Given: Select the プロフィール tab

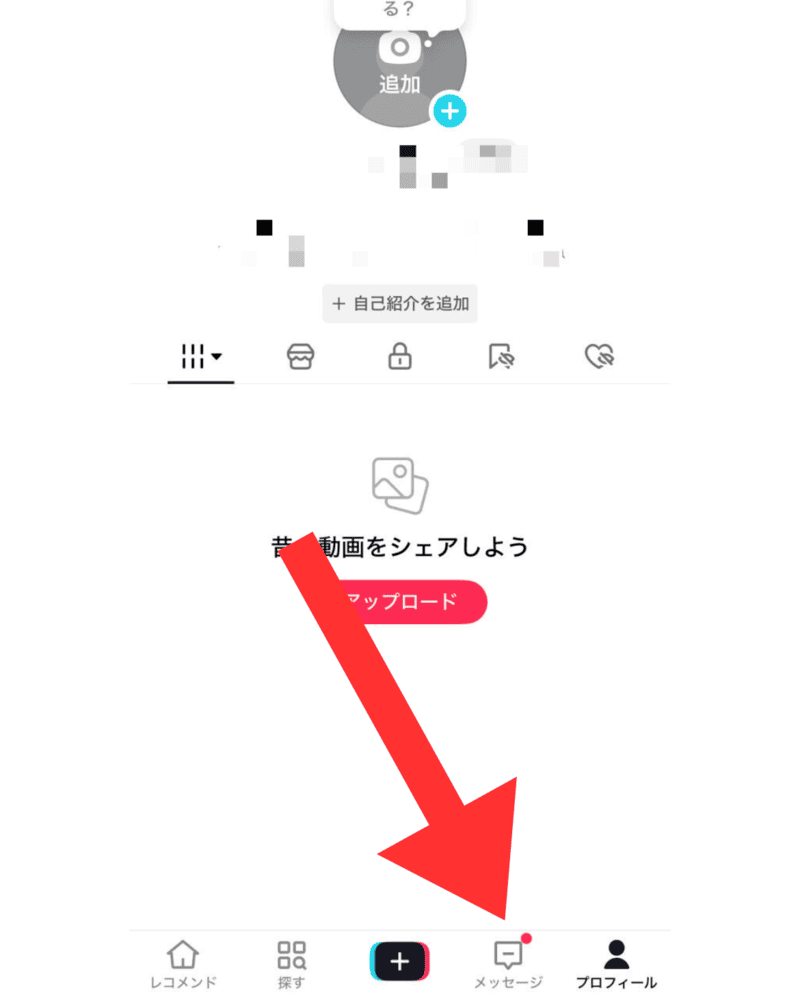Looking at the screenshot, I should tap(617, 964).
